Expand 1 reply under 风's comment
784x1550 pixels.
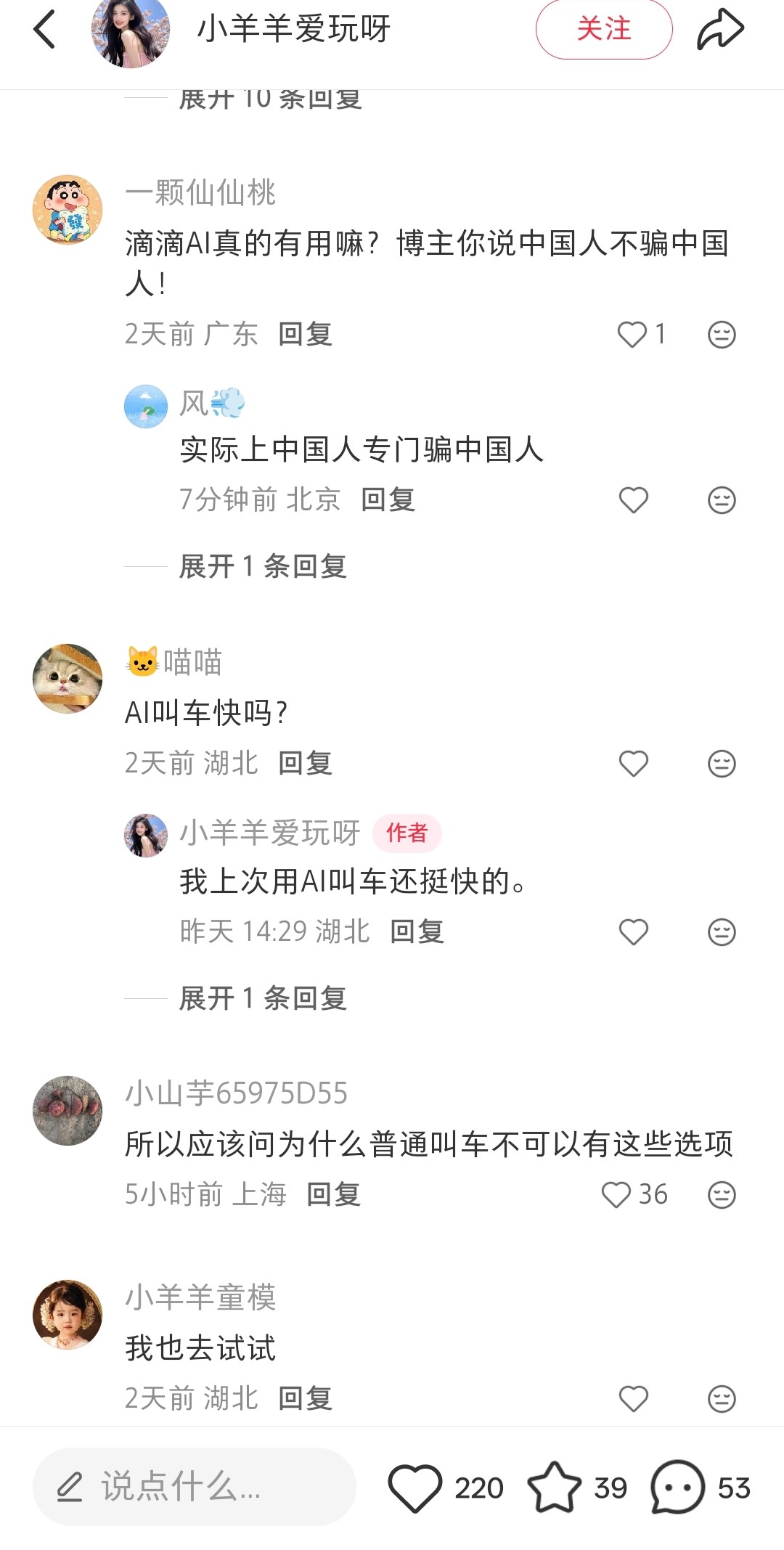point(263,566)
